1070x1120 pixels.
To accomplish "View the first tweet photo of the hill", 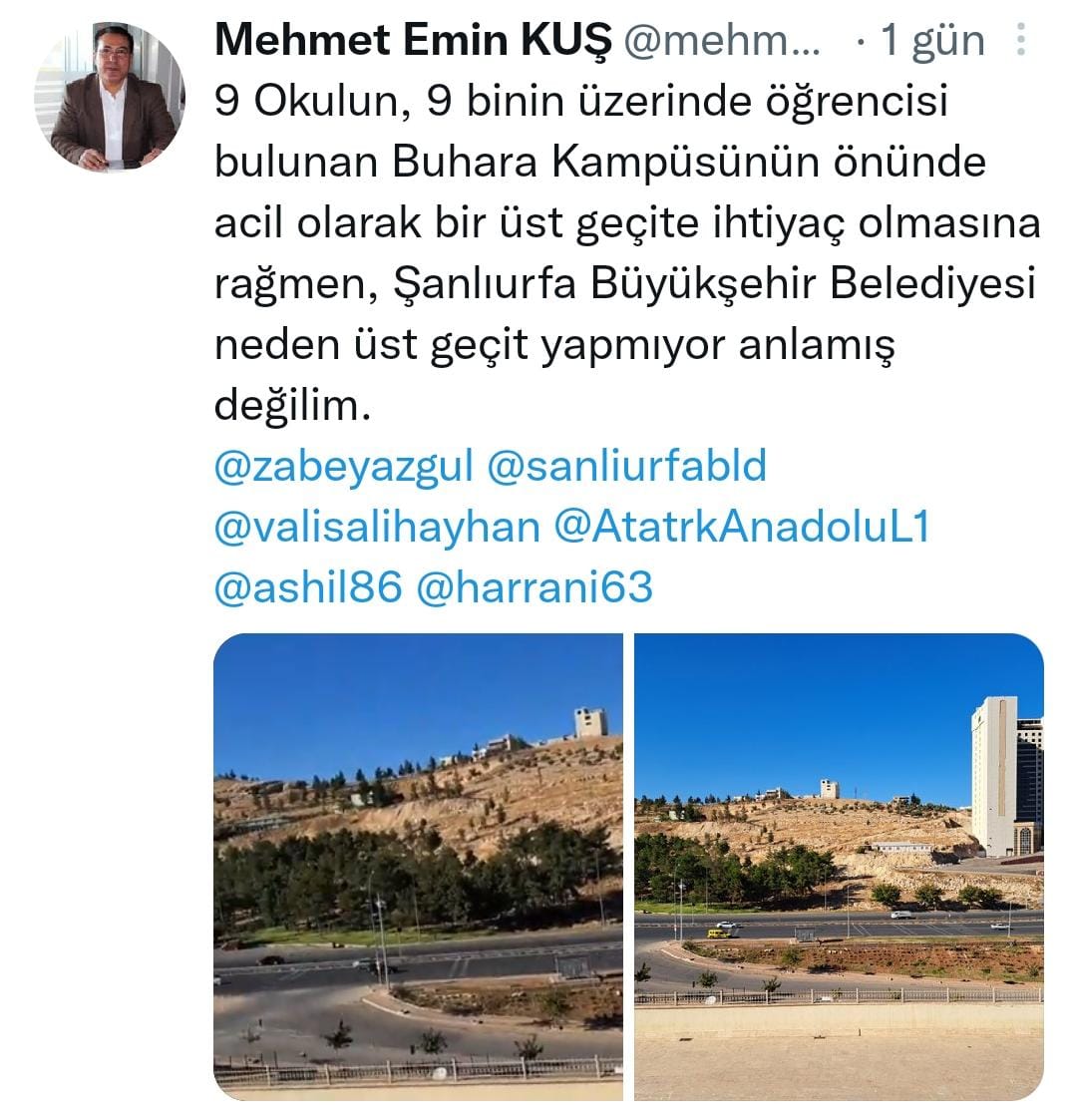I will point(418,866).
